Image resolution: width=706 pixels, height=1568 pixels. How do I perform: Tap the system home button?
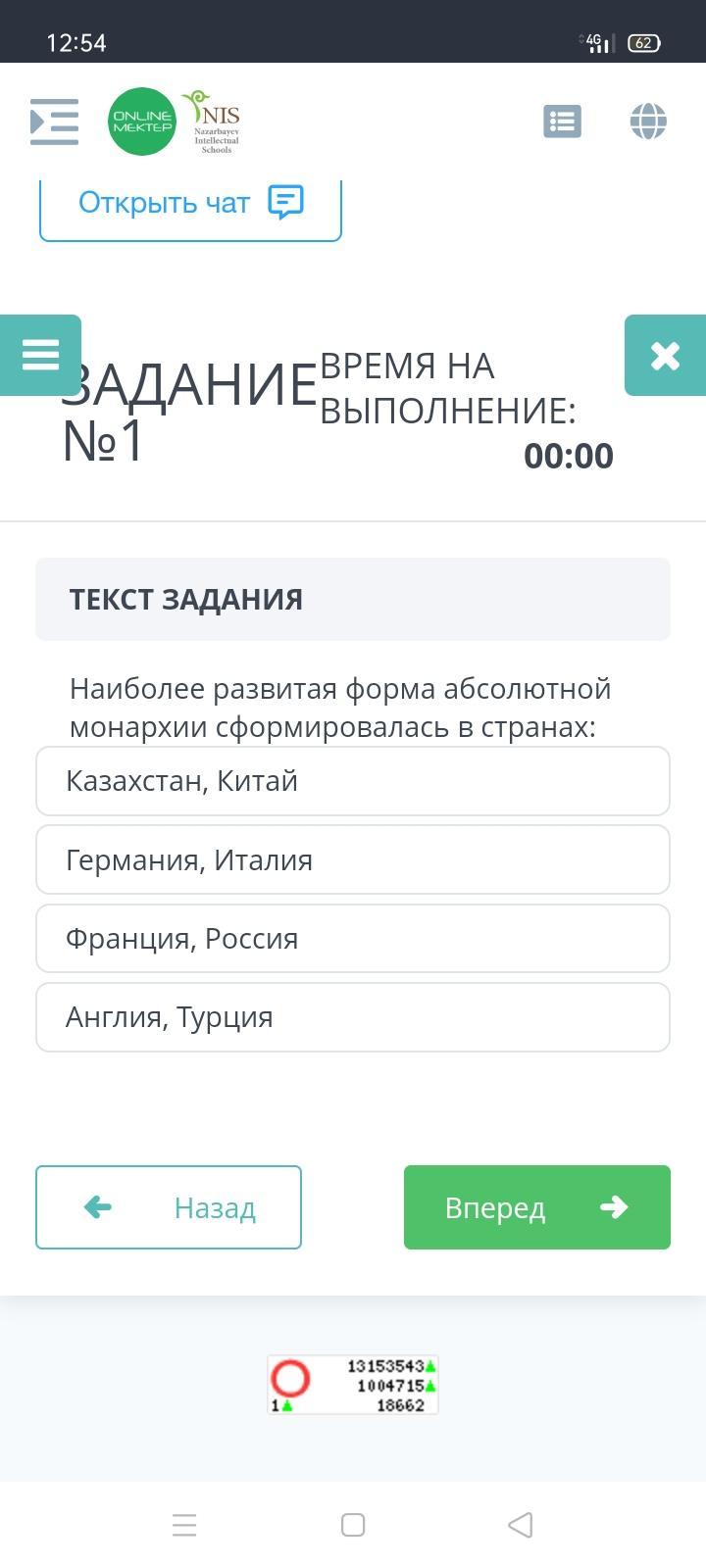tap(353, 1525)
